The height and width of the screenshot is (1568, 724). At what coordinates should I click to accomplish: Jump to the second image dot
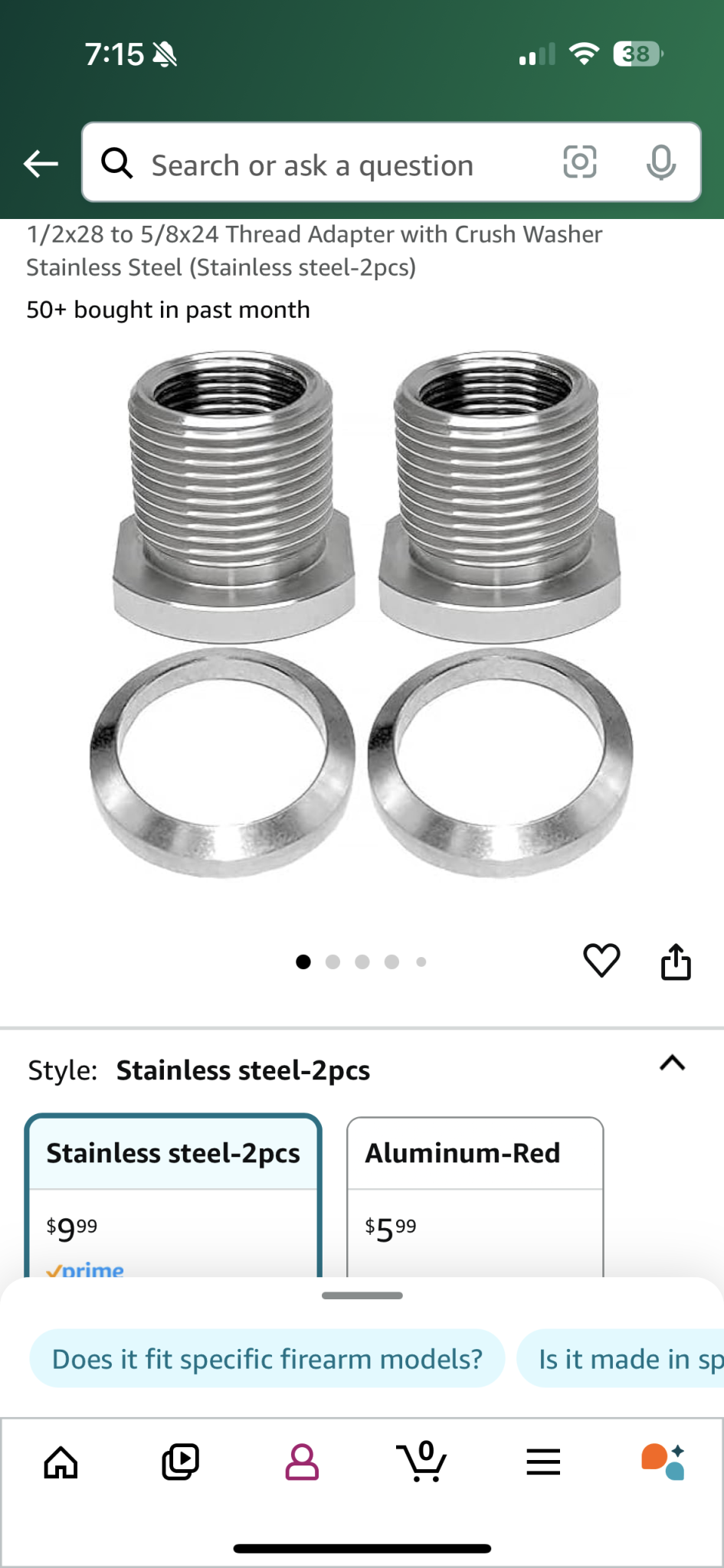click(x=333, y=962)
